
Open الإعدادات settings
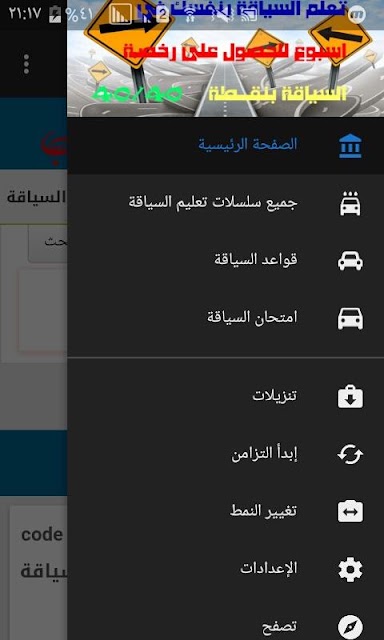pyautogui.click(x=225, y=569)
